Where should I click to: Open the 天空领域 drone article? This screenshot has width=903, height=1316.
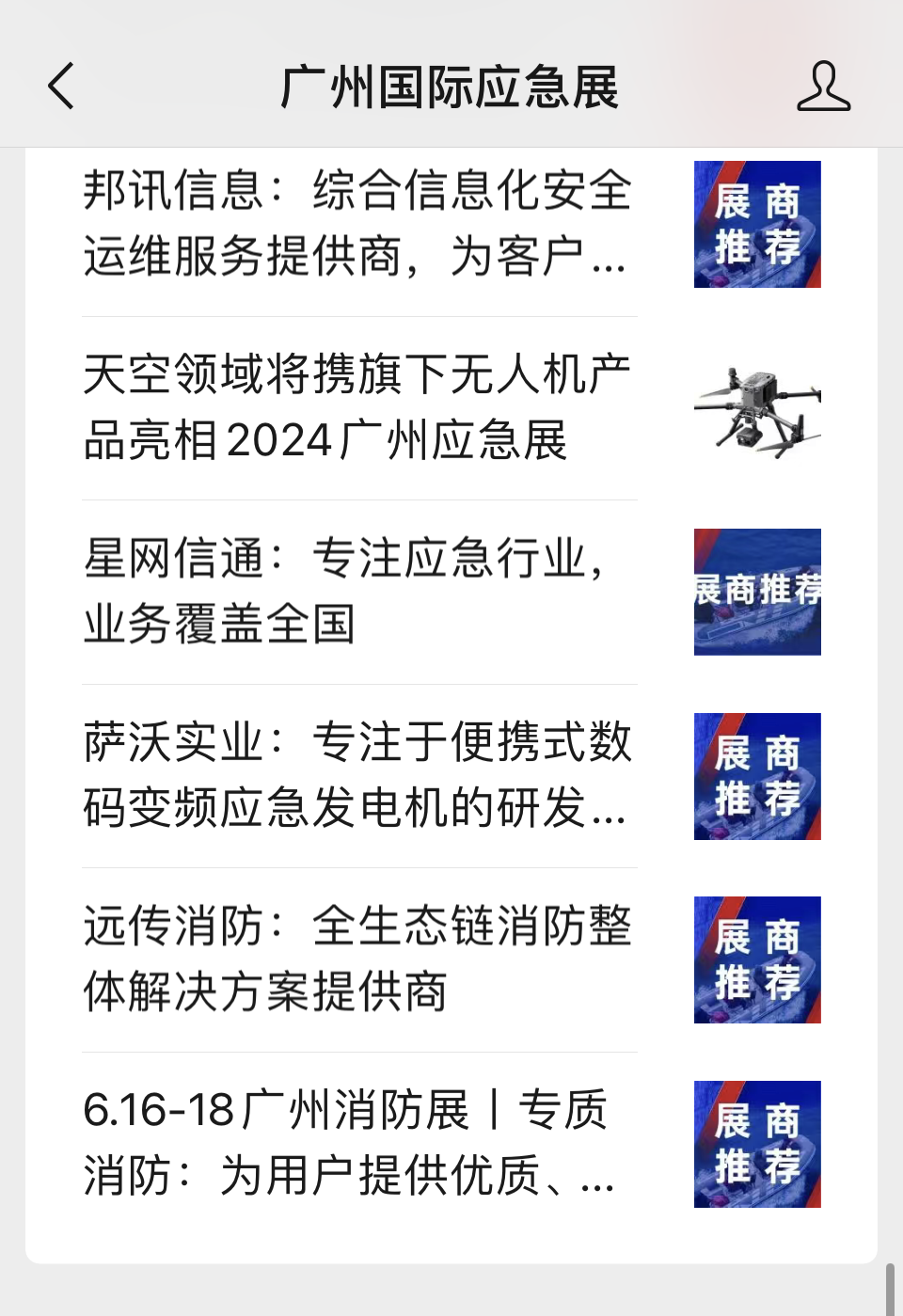click(357, 407)
